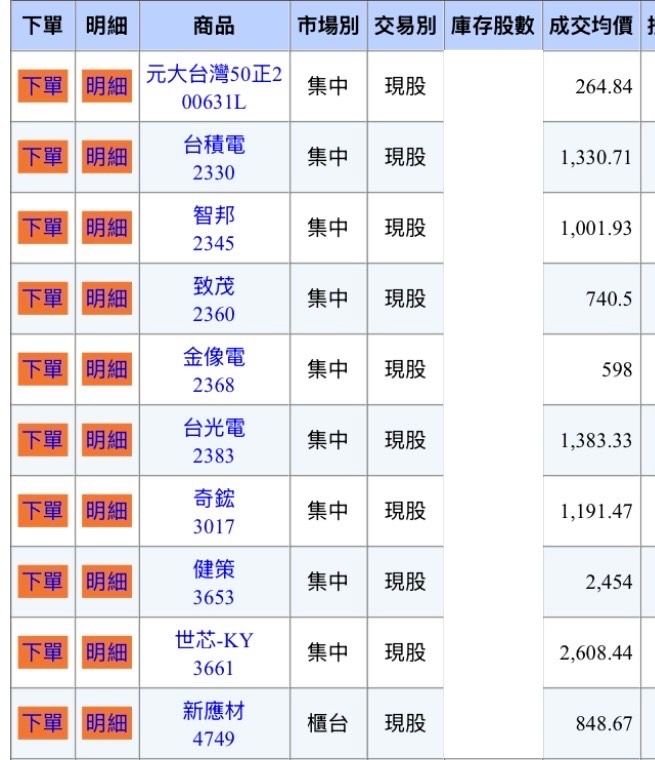Open the 奇鋐 3017 stock link
The height and width of the screenshot is (760, 655).
coord(214,511)
